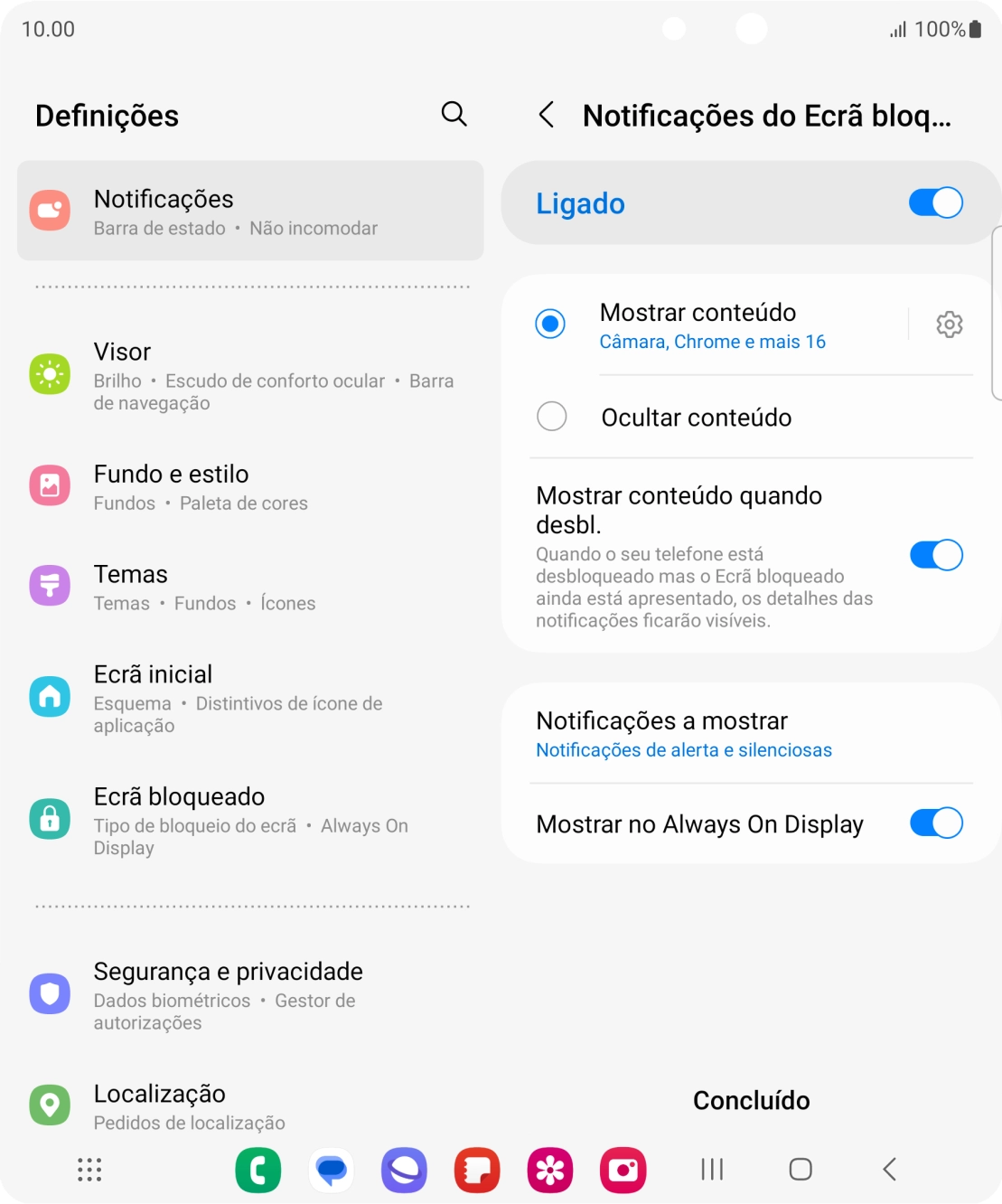This screenshot has height=1204, width=1002.
Task: Open the Visor settings icon
Action: tap(50, 373)
